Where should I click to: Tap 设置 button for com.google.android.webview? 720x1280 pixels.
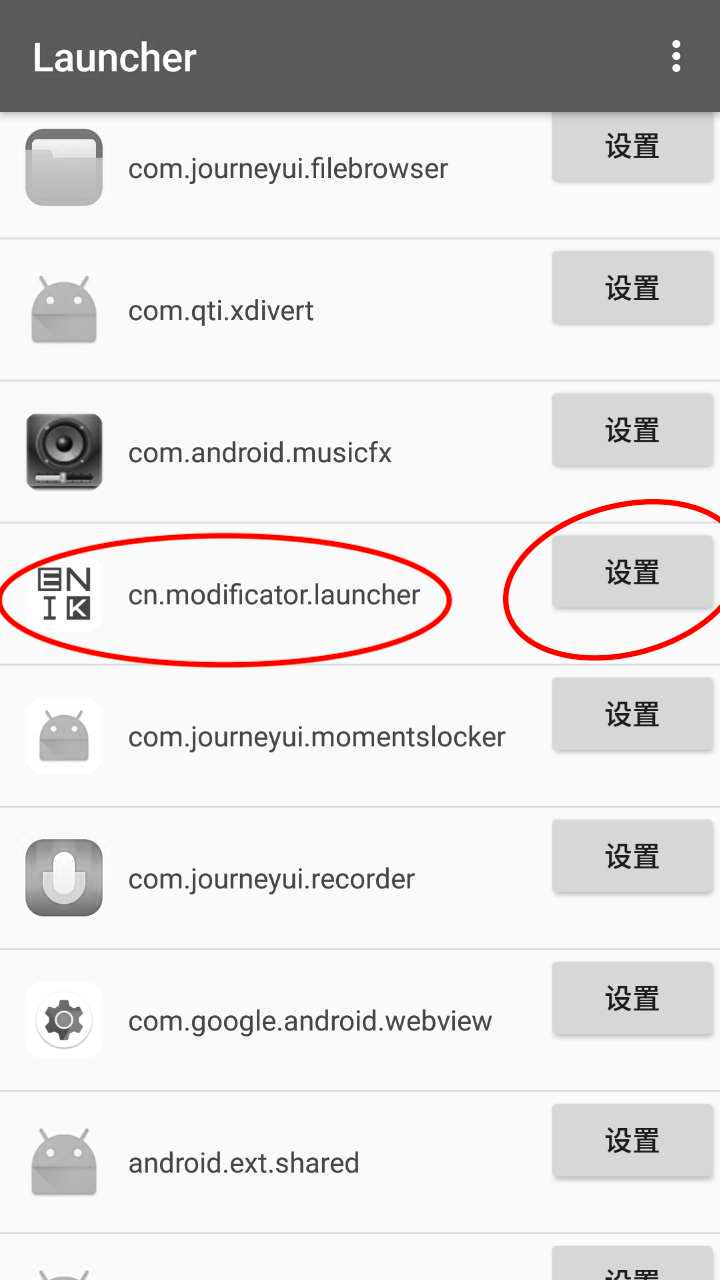click(x=633, y=999)
